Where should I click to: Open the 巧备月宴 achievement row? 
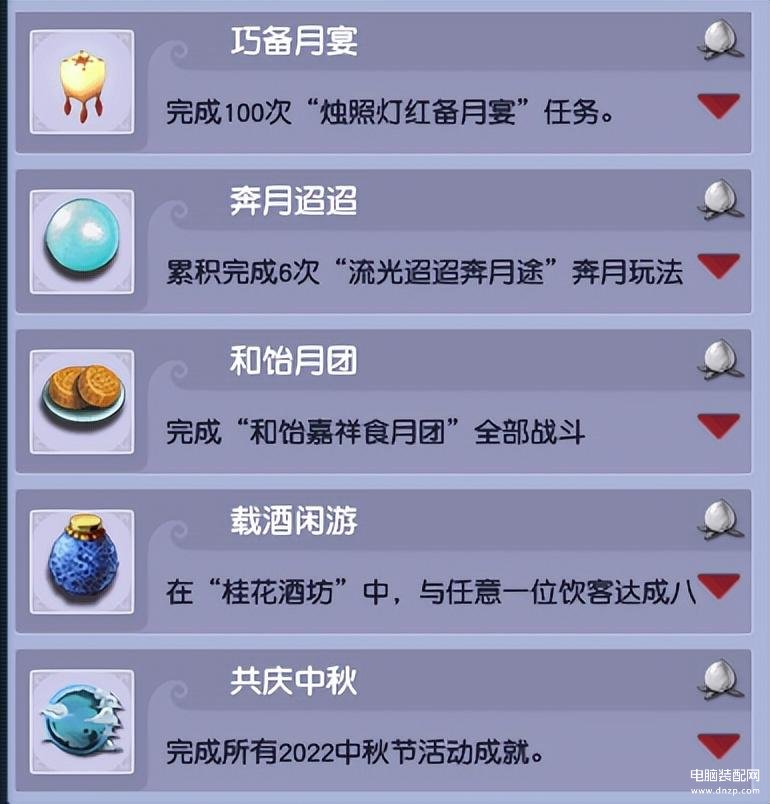click(400, 80)
